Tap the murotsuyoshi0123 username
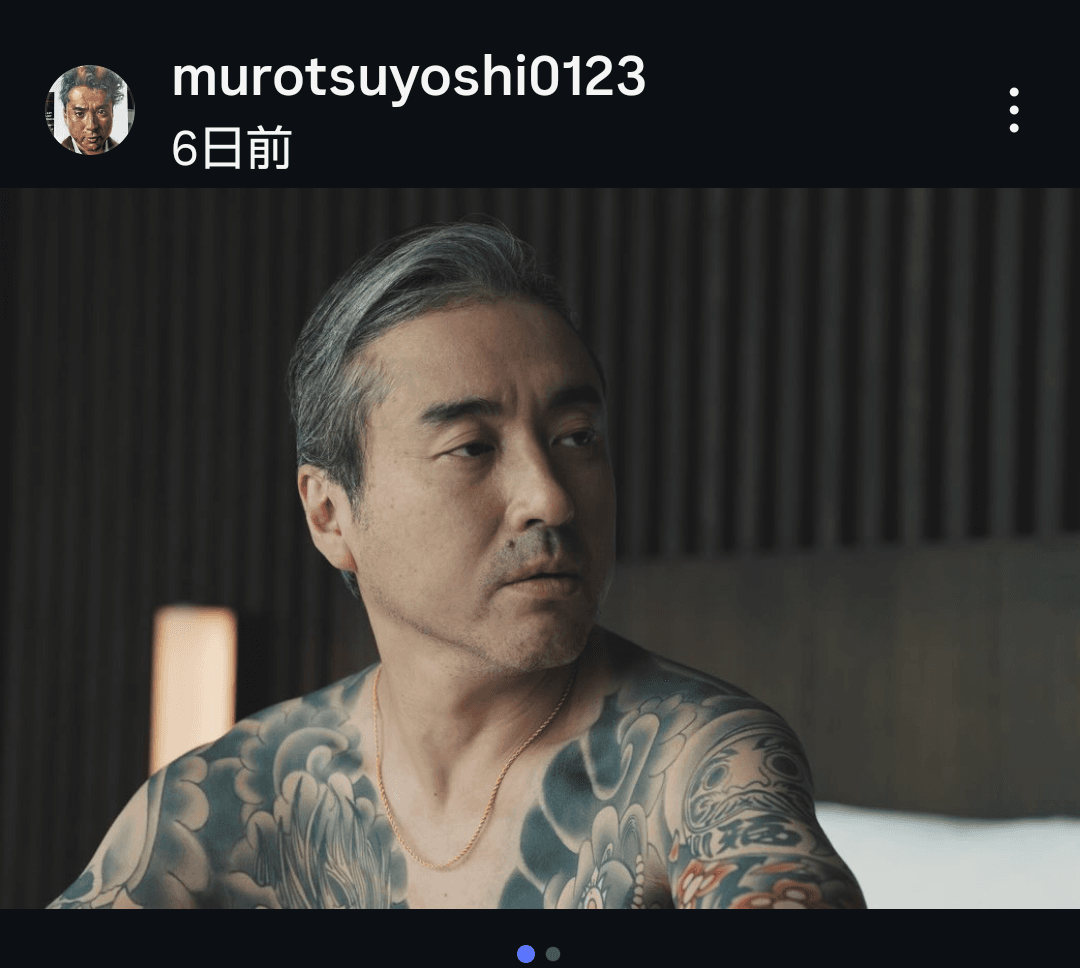Image resolution: width=1080 pixels, height=968 pixels. click(x=408, y=78)
